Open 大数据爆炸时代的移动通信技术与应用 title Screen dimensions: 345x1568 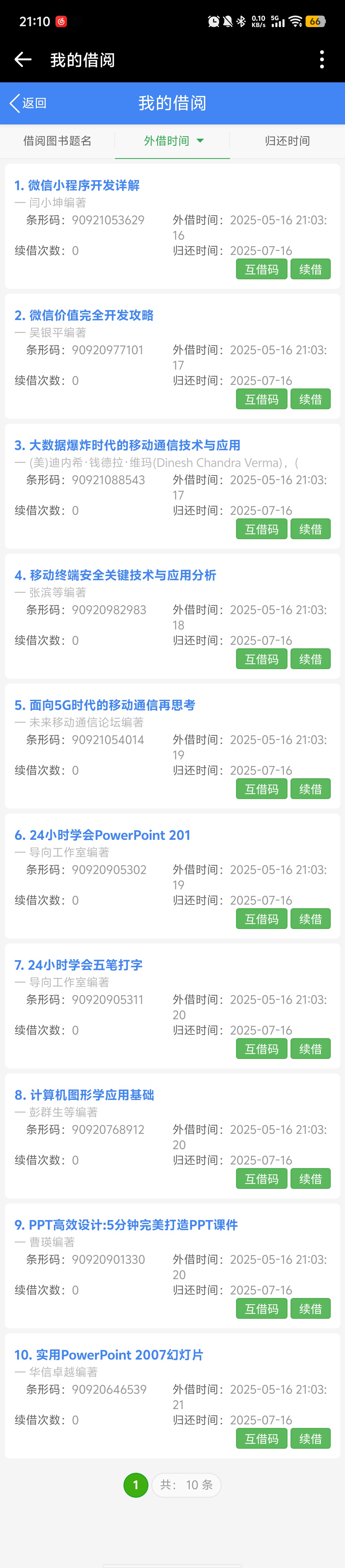(x=127, y=445)
